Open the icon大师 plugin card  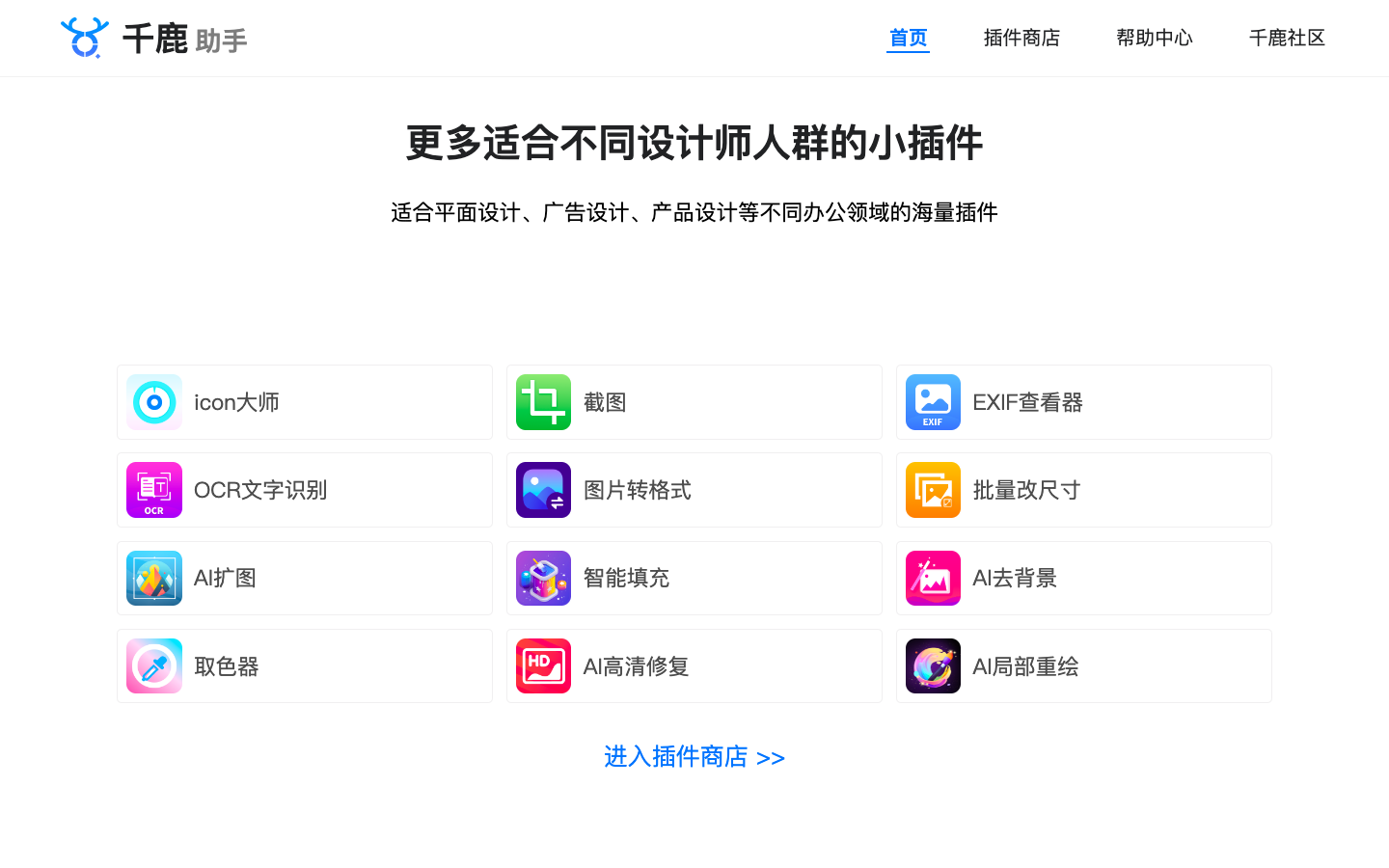point(305,402)
